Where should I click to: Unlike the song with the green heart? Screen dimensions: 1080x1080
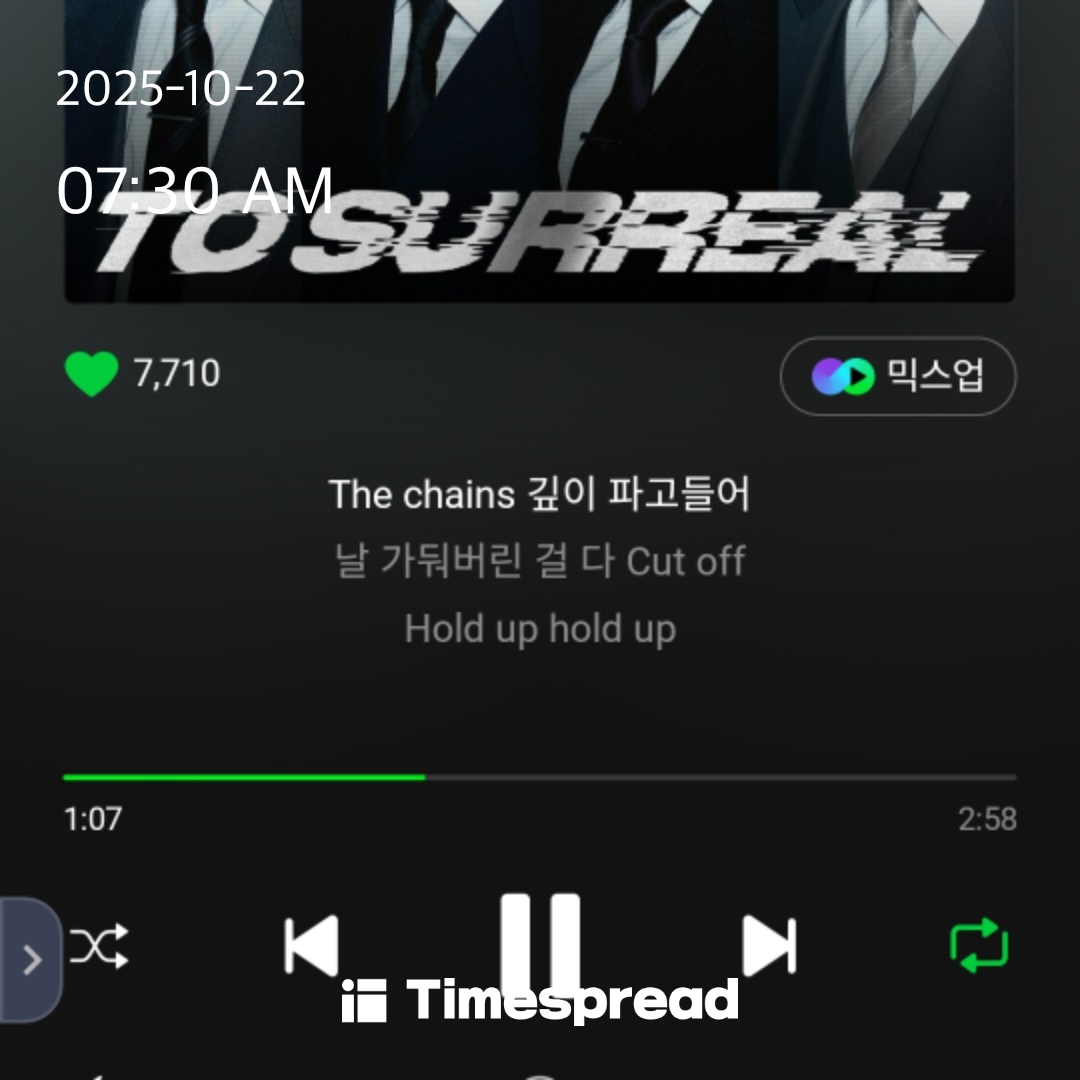pos(91,374)
